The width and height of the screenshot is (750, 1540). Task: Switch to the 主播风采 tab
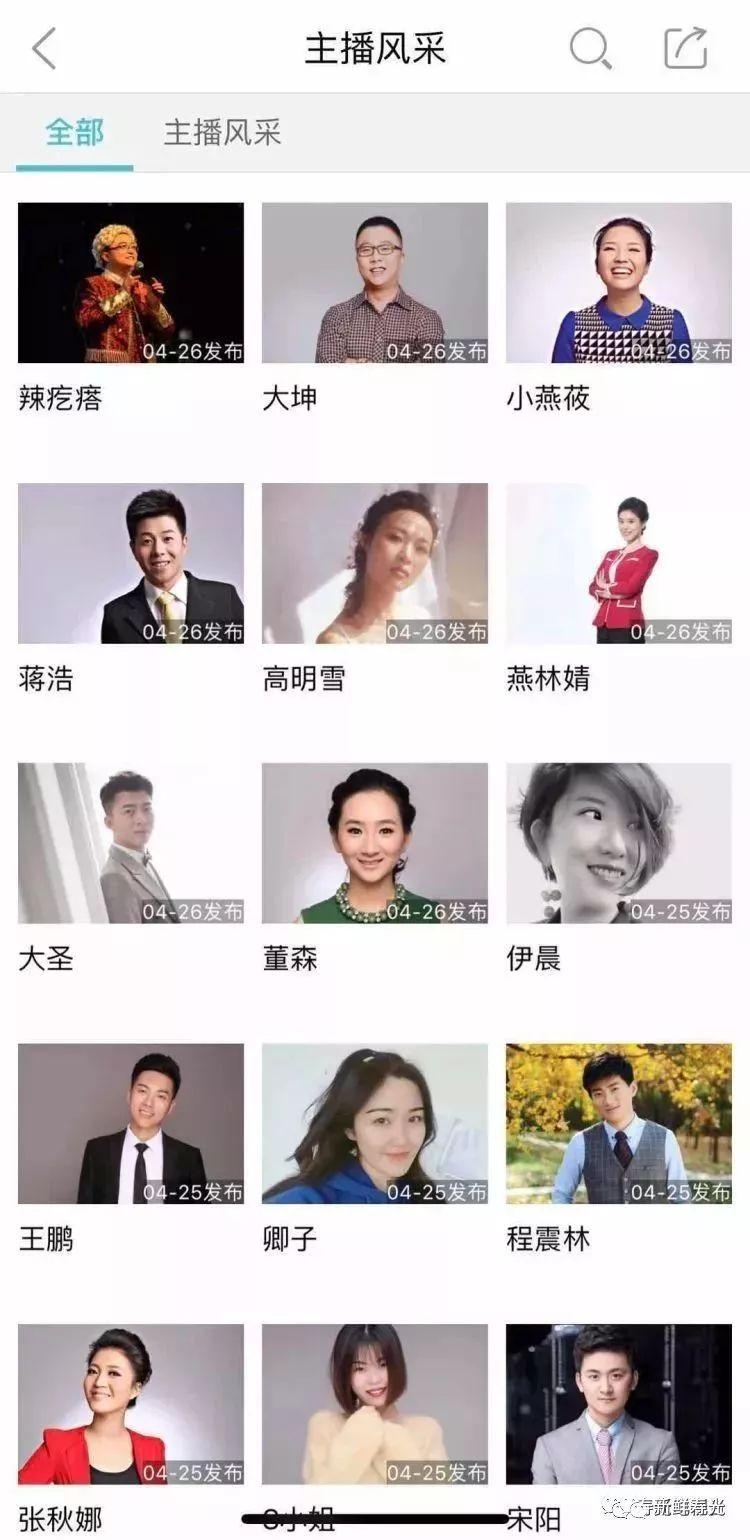222,132
